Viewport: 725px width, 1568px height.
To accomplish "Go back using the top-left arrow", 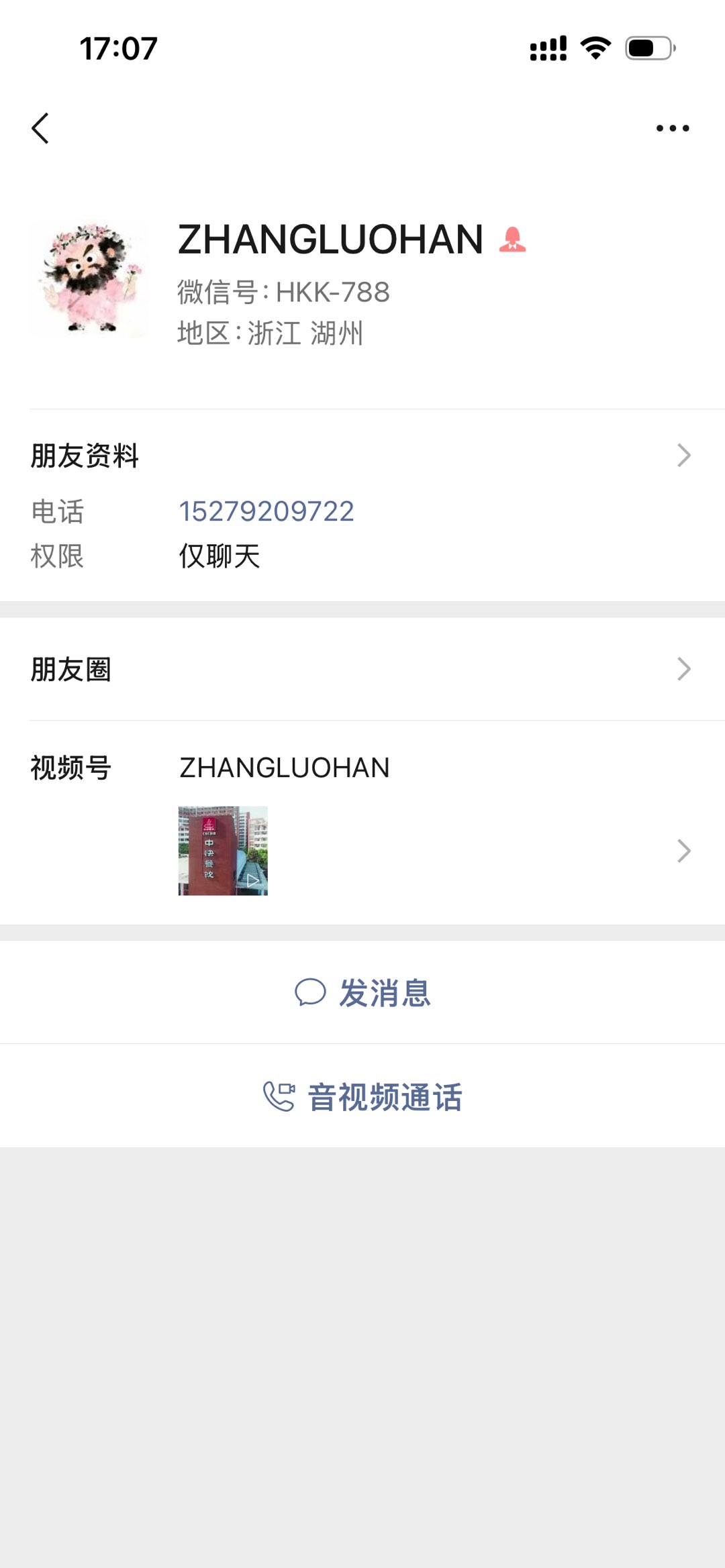I will coord(40,128).
